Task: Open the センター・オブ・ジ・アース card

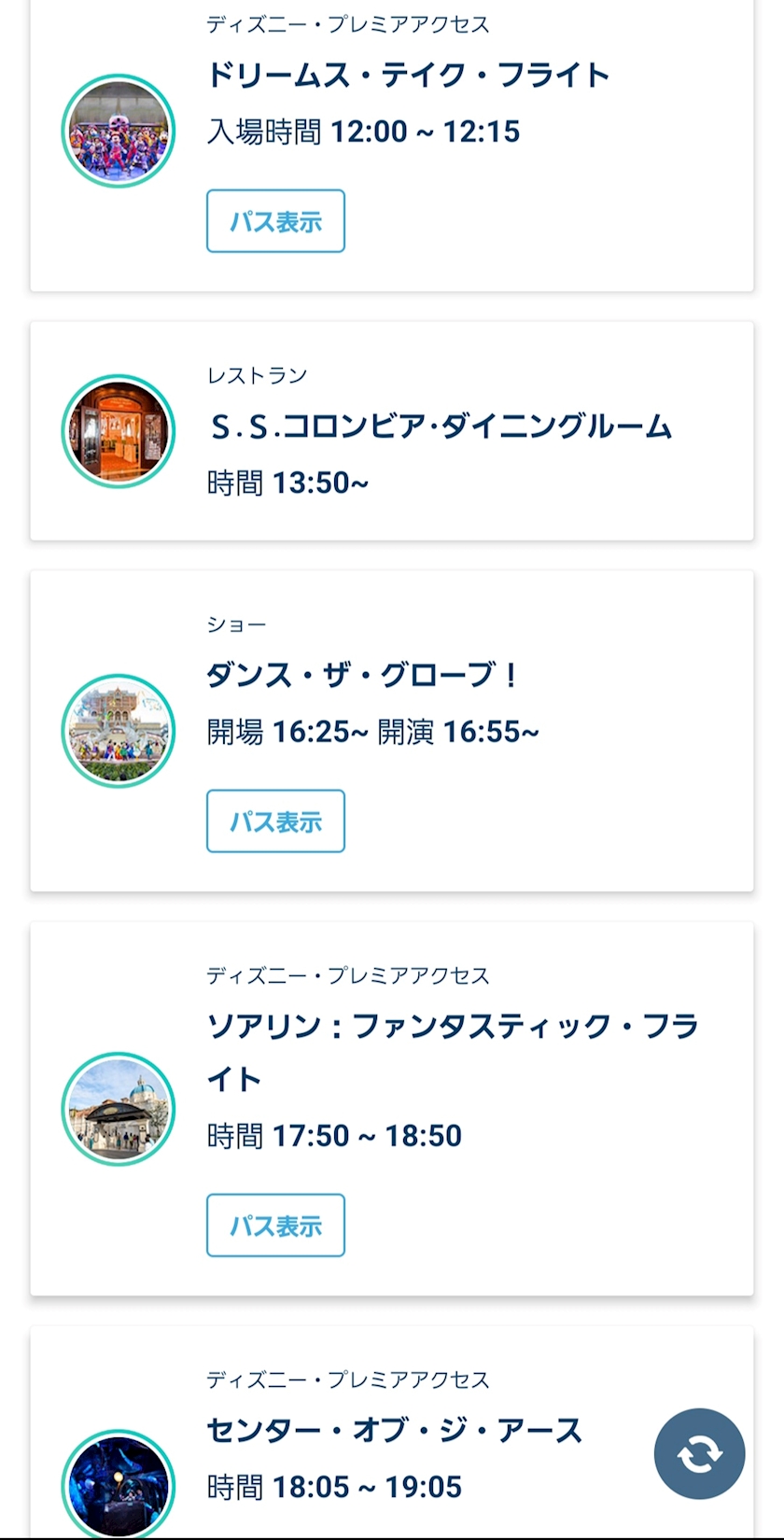Action: point(392,1433)
